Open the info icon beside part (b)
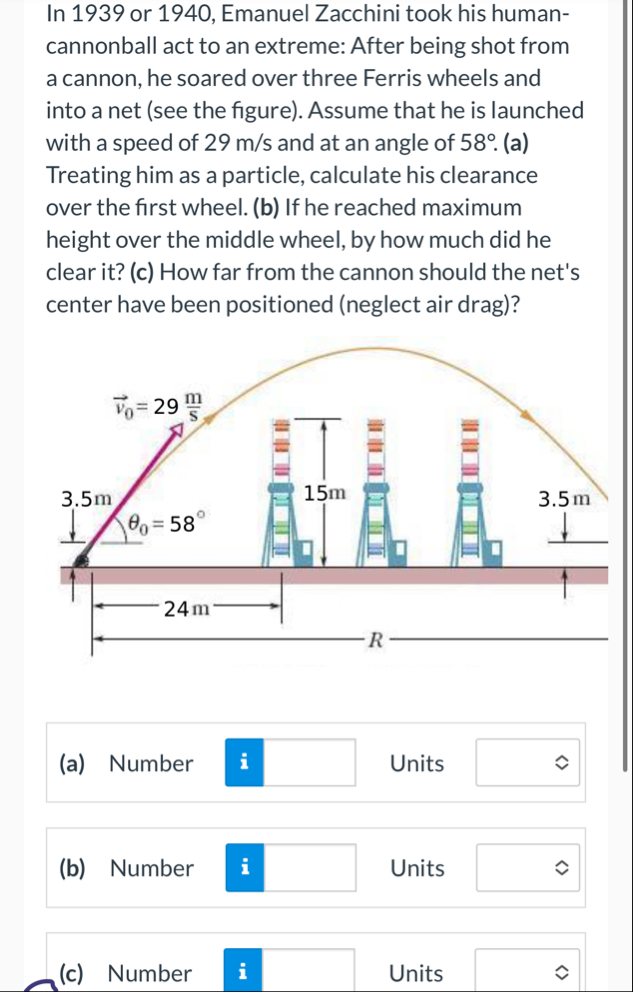 (243, 868)
